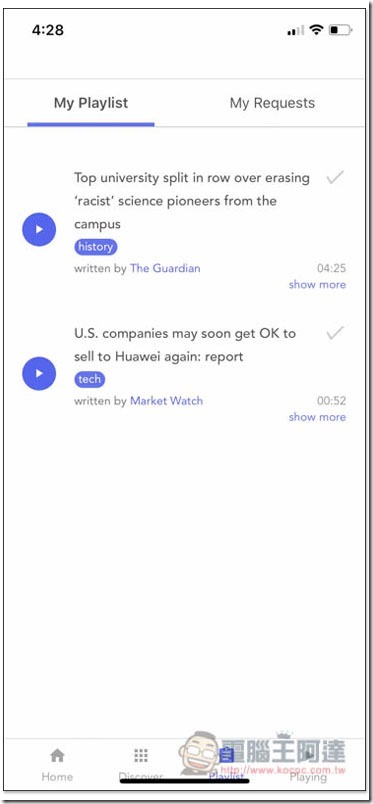
Task: Go to the Home tab
Action: [x=57, y=764]
